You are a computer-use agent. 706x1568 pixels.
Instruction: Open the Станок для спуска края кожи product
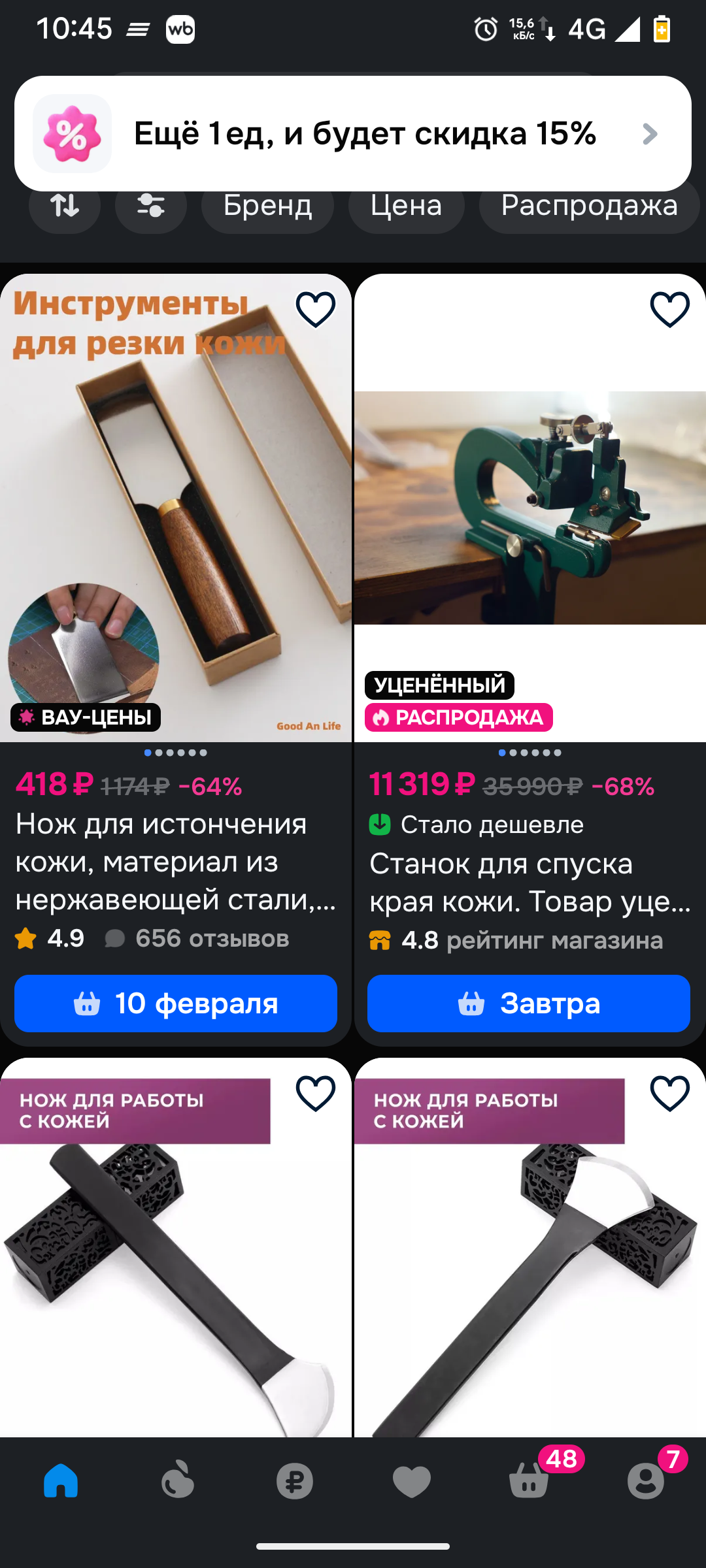[529, 882]
